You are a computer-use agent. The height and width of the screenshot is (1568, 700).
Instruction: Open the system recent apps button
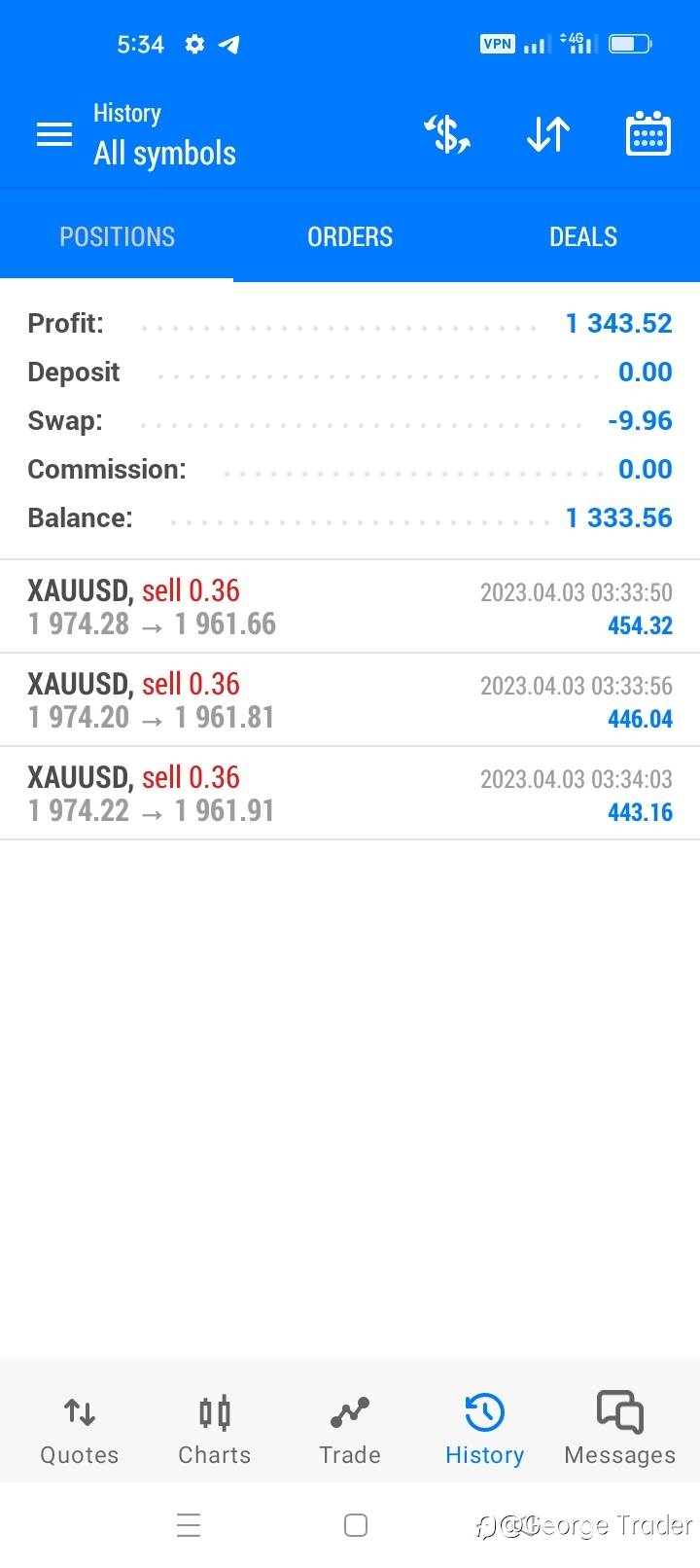(189, 1525)
